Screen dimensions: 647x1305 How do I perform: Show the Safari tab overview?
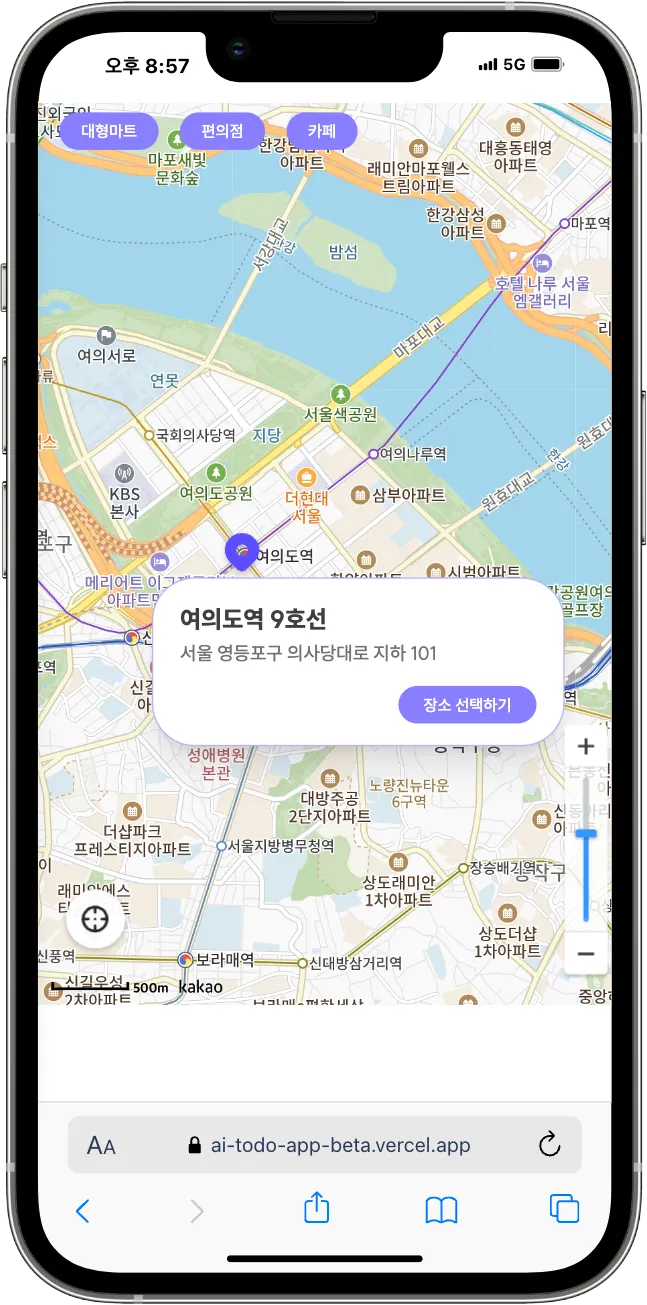coord(565,1209)
